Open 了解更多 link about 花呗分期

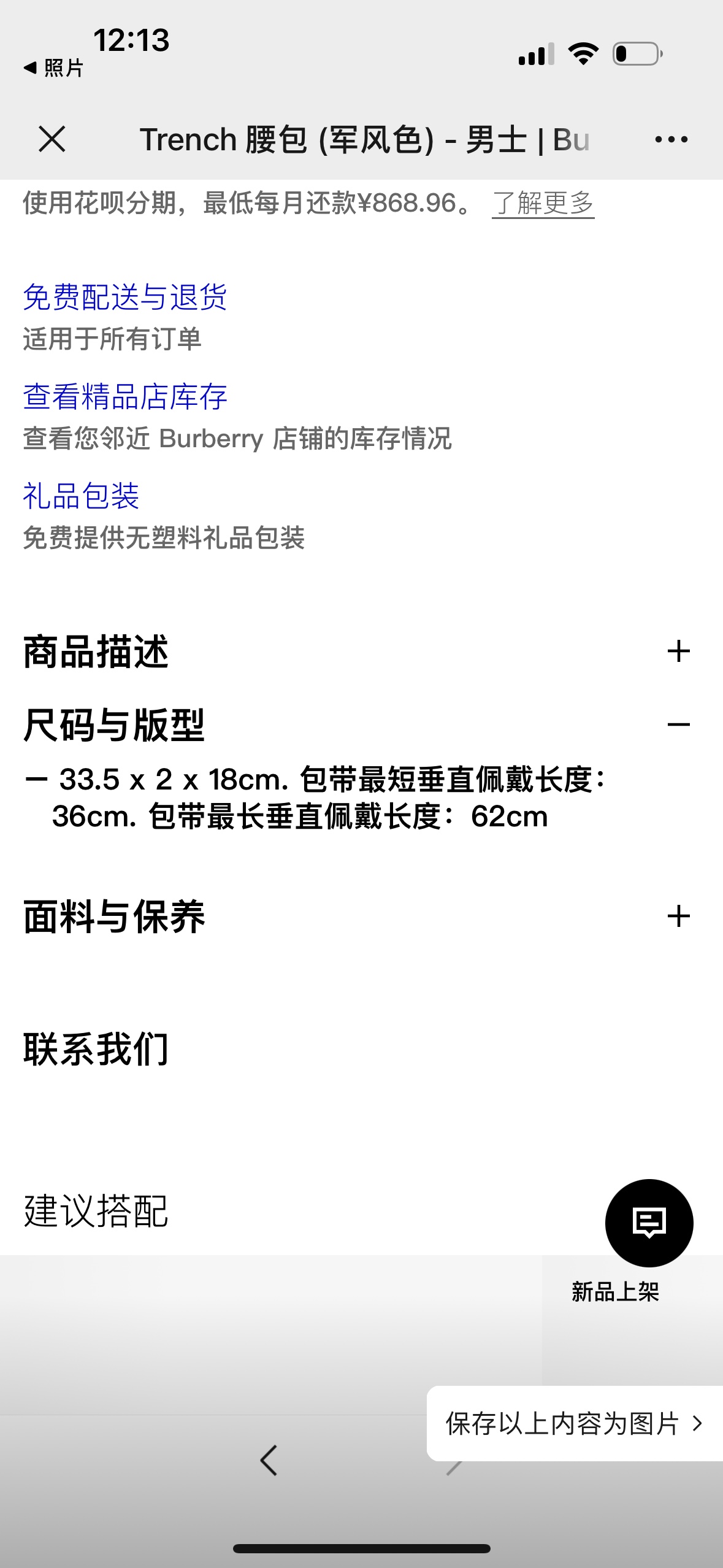click(543, 203)
